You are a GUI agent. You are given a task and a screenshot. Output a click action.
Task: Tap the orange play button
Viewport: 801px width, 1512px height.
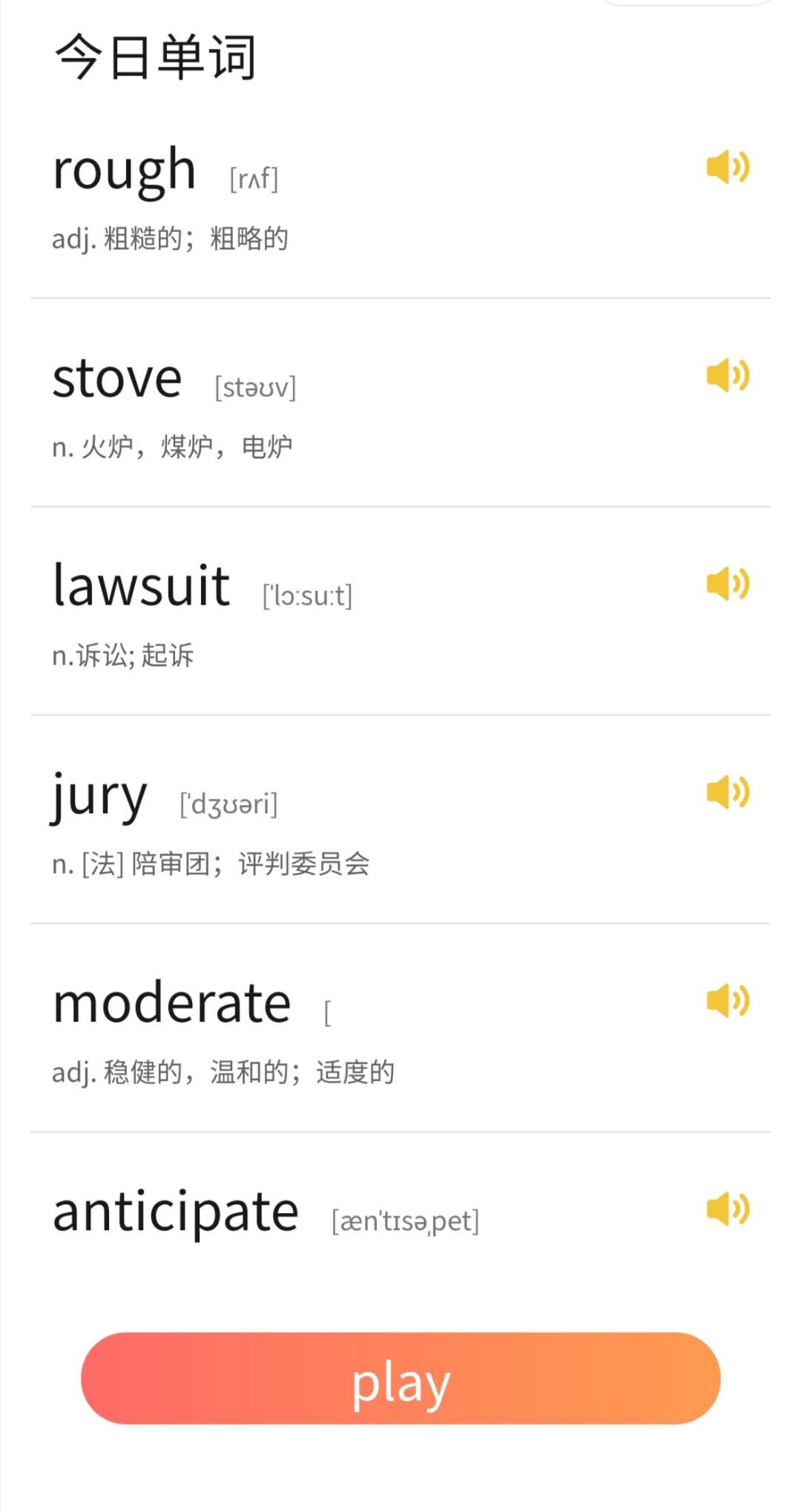pyautogui.click(x=400, y=1378)
